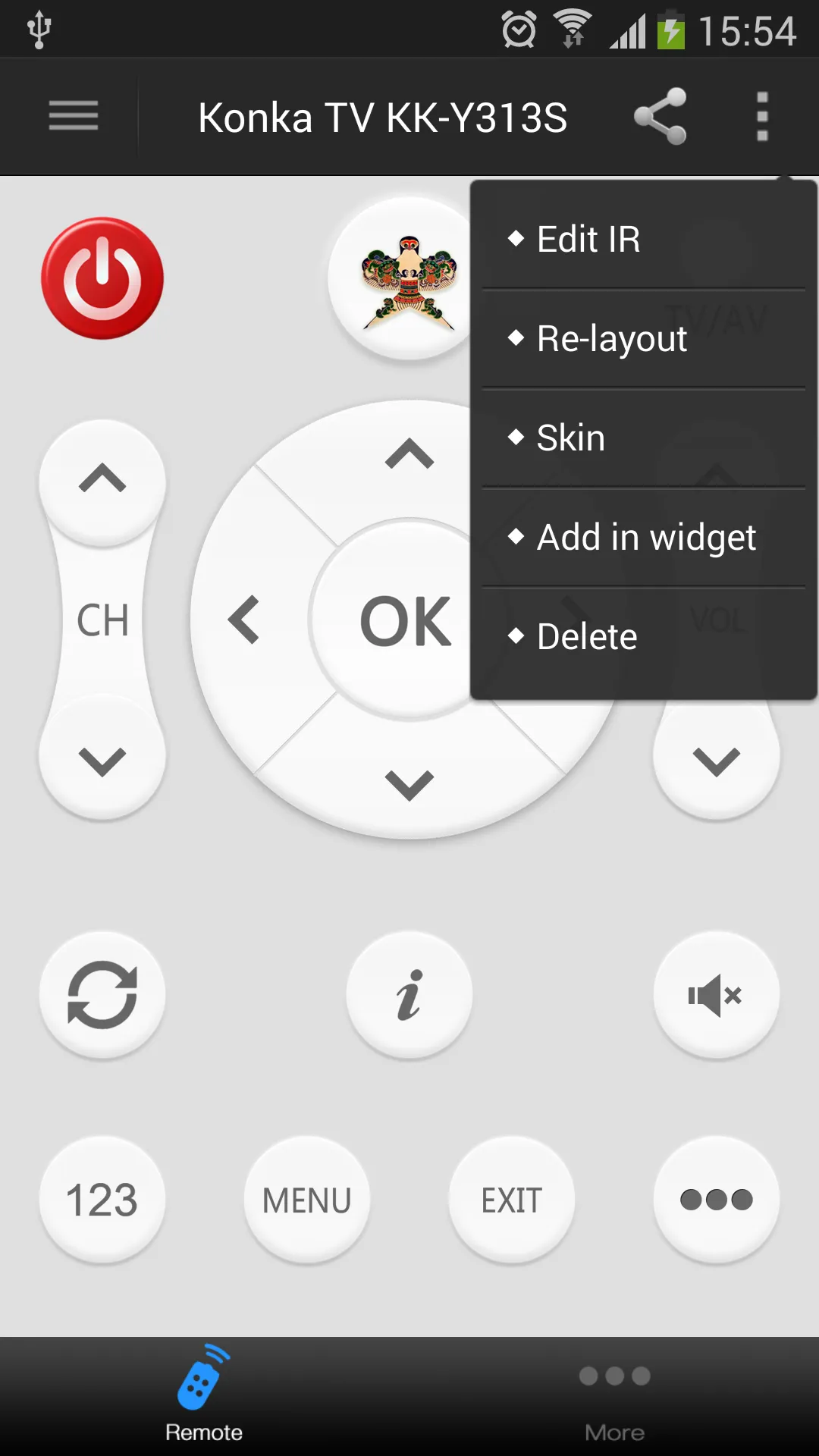Viewport: 819px width, 1456px height.
Task: Select Edit IR from the menu
Action: (x=642, y=239)
